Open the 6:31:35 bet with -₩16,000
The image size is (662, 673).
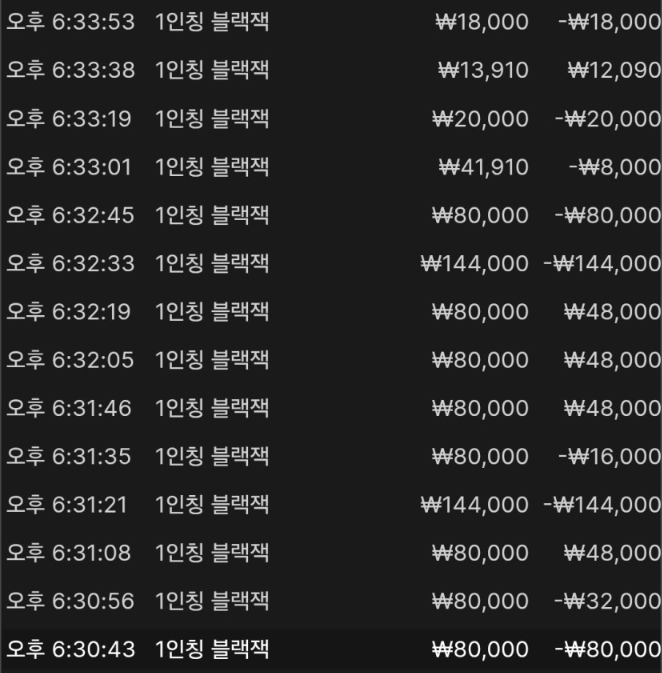tap(330, 456)
